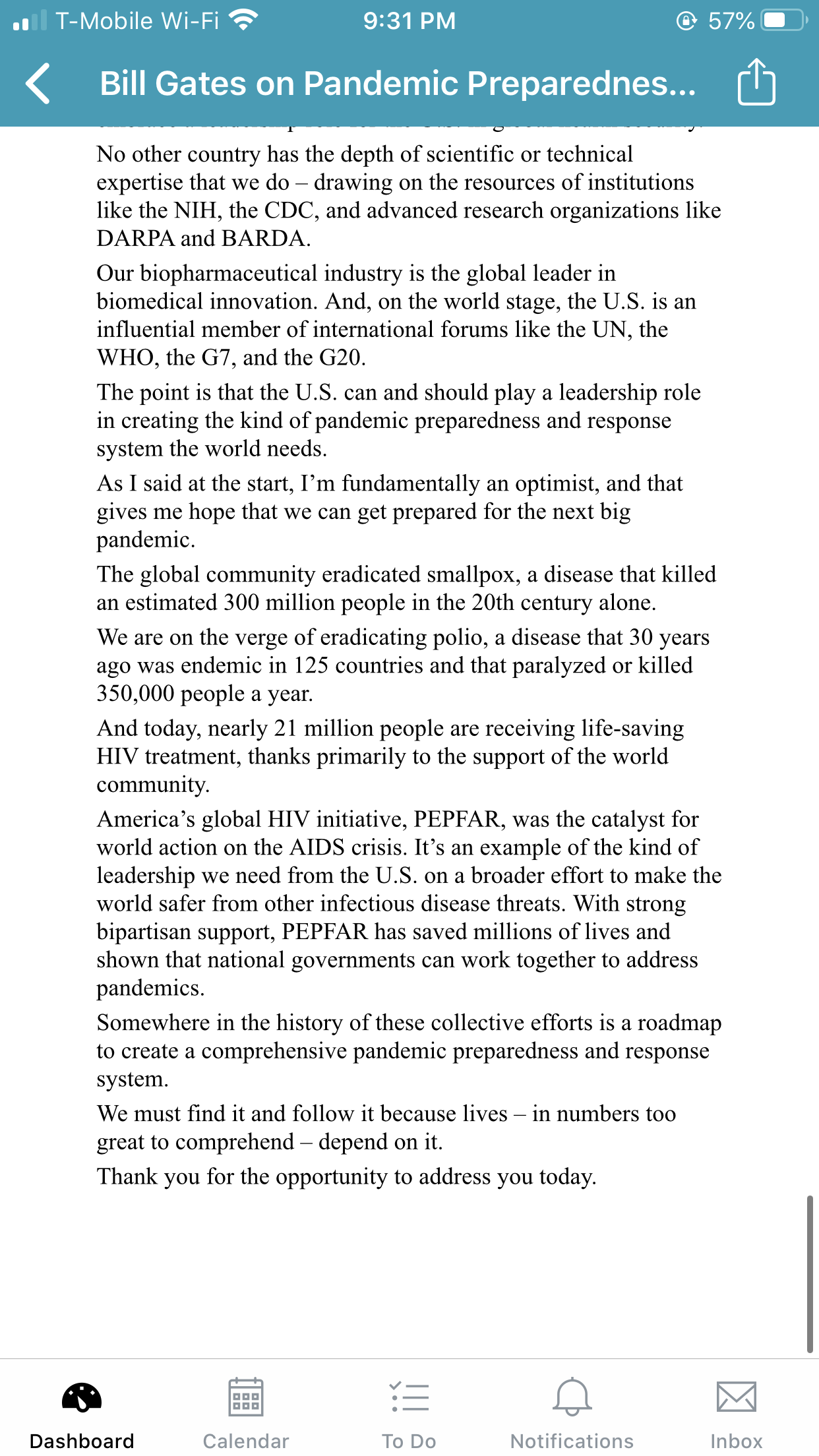
Task: Go back using the header arrow
Action: pos(38,84)
